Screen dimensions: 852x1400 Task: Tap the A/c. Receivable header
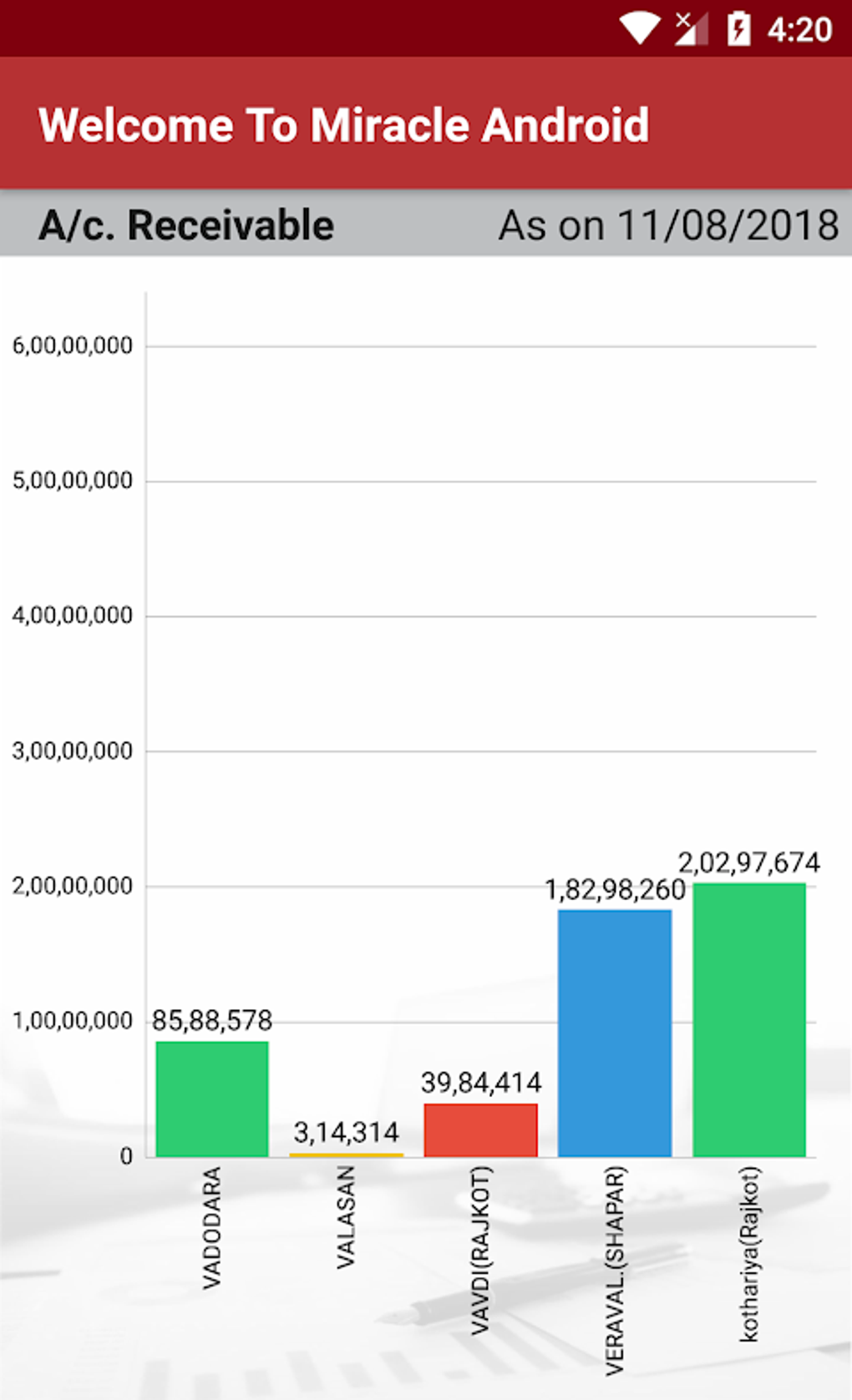click(x=185, y=224)
